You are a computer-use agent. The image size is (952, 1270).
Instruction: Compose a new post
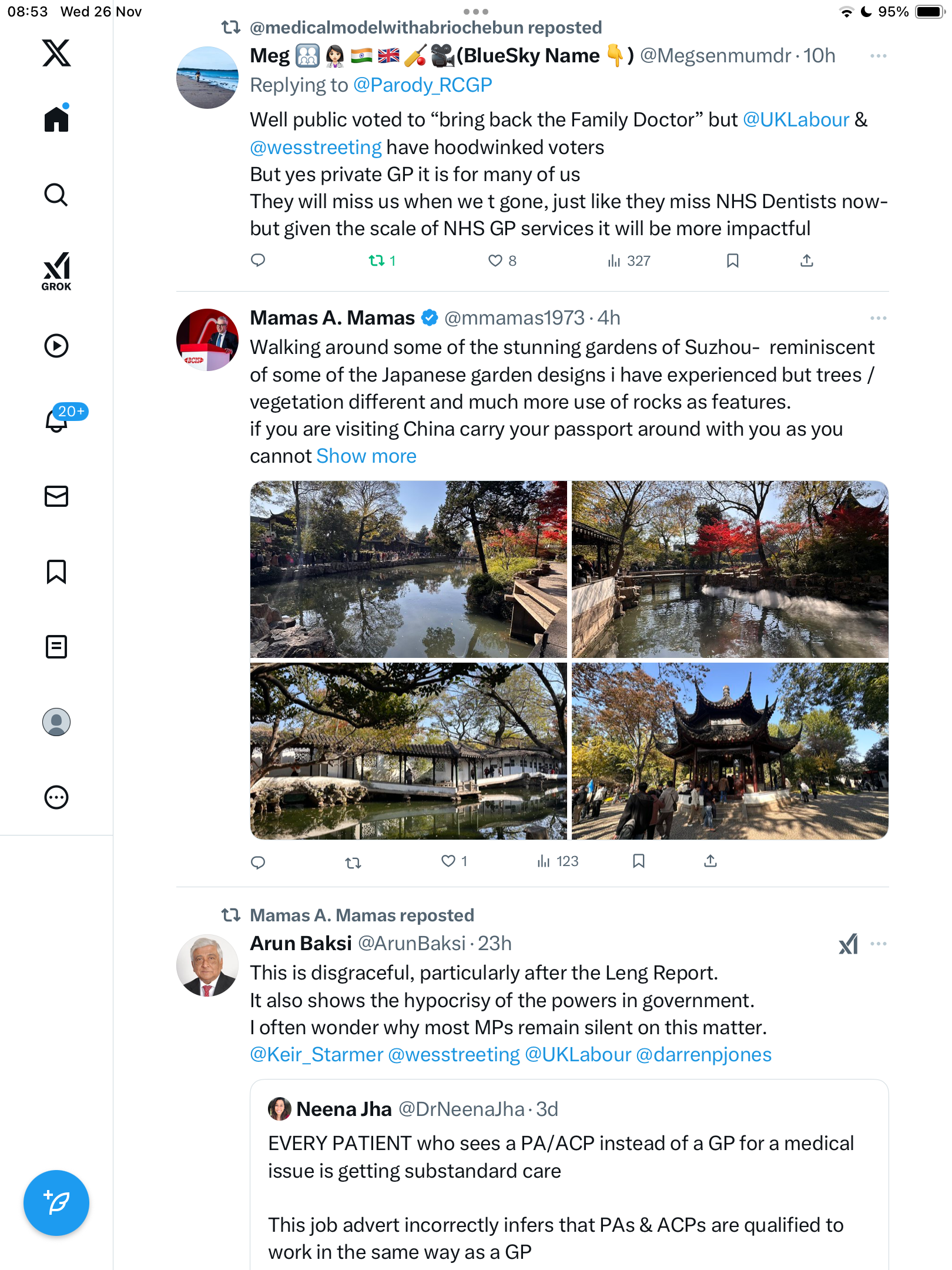(56, 1202)
